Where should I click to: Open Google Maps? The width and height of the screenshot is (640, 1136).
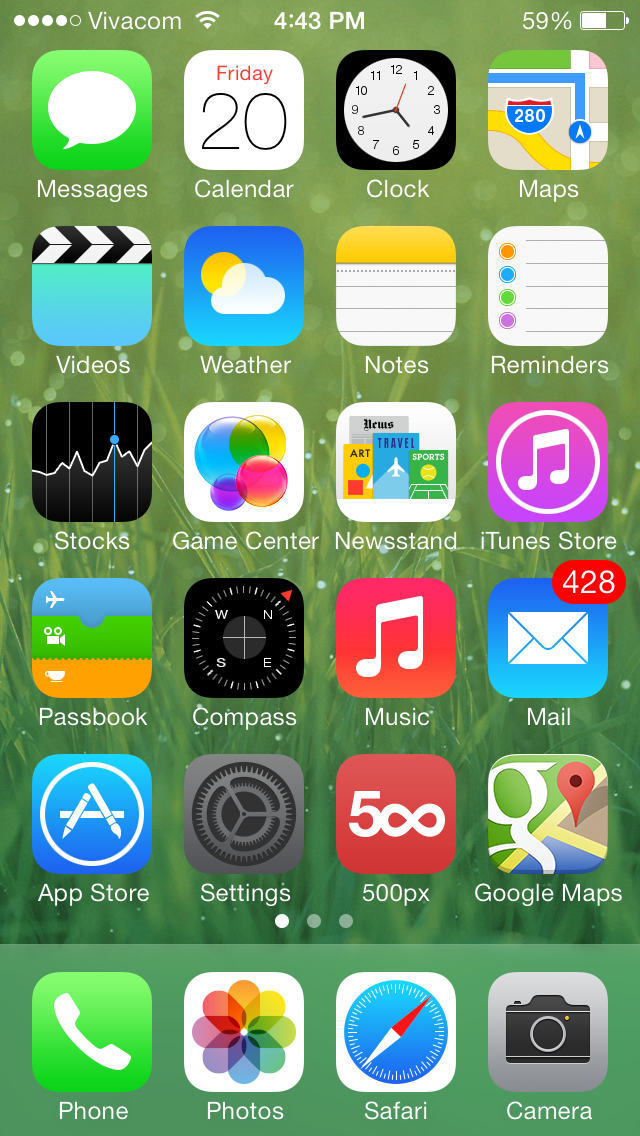pyautogui.click(x=548, y=814)
